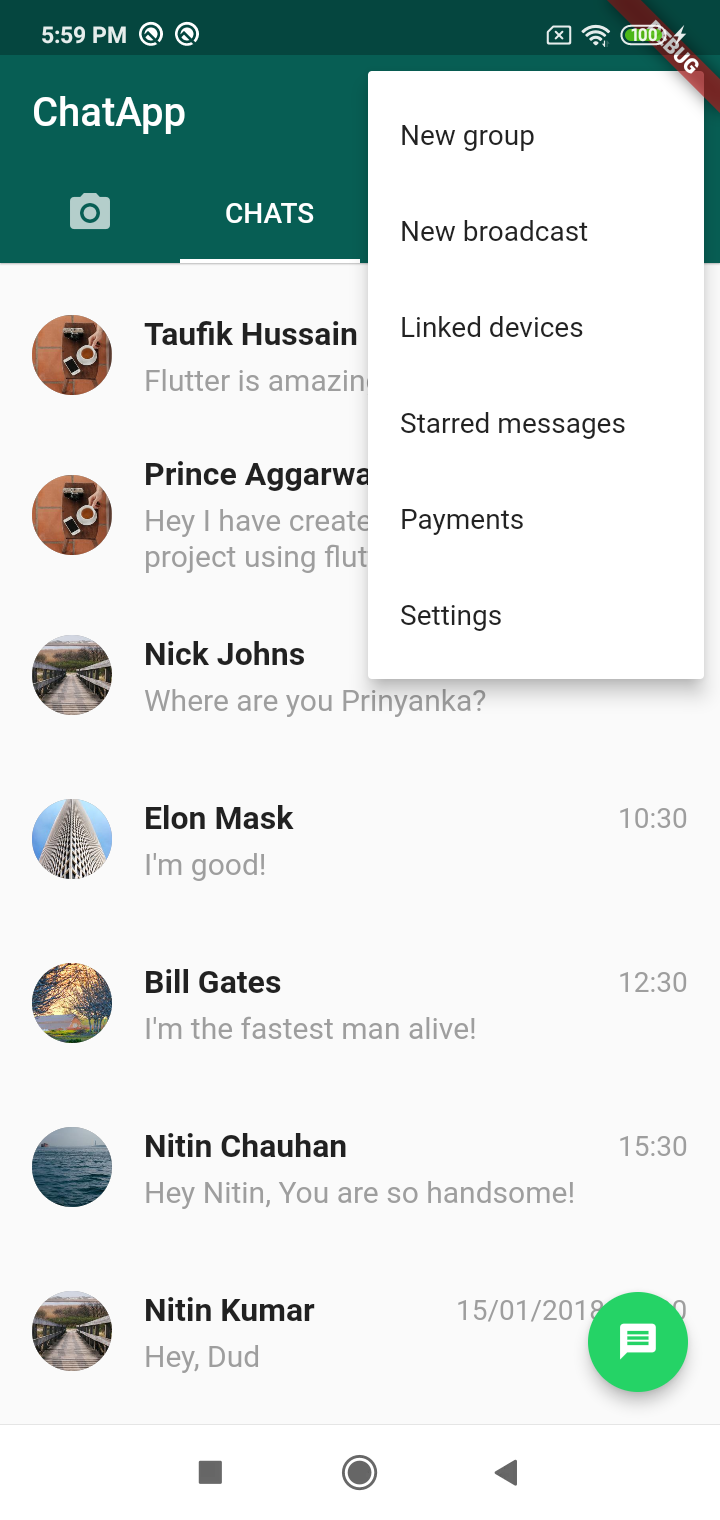Click the do-not-disturb status bar icon
720x1520 pixels.
click(x=150, y=33)
